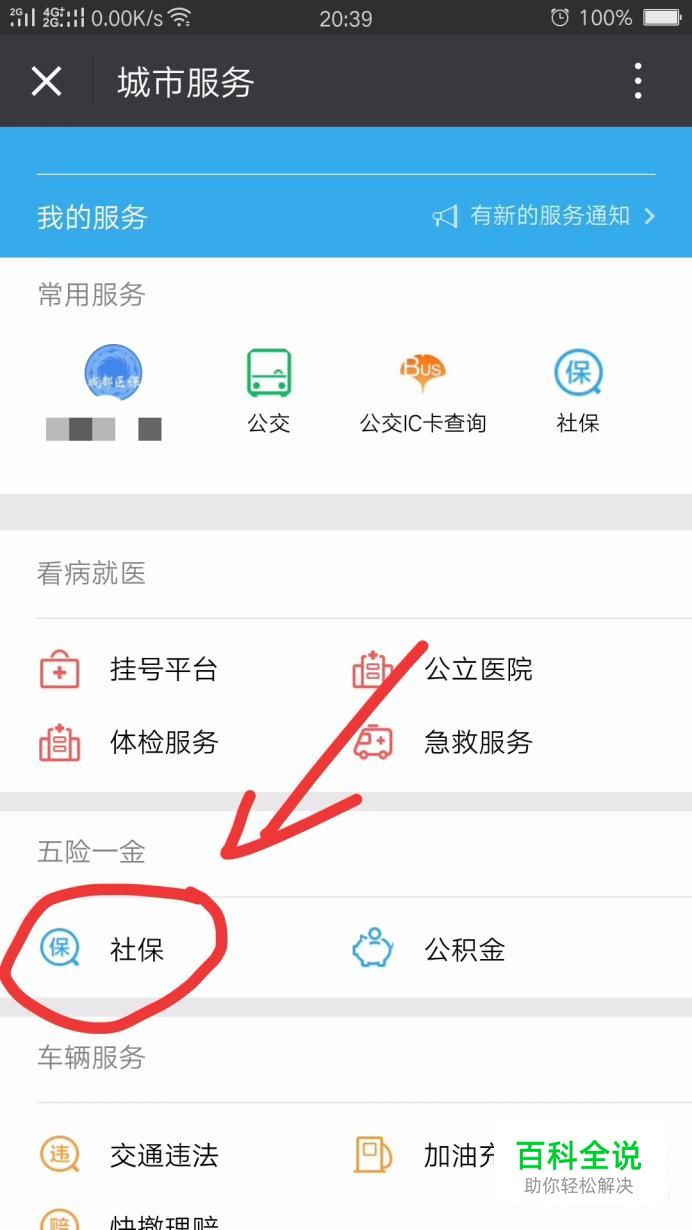Open 急救服务
The height and width of the screenshot is (1230, 692).
click(x=443, y=742)
